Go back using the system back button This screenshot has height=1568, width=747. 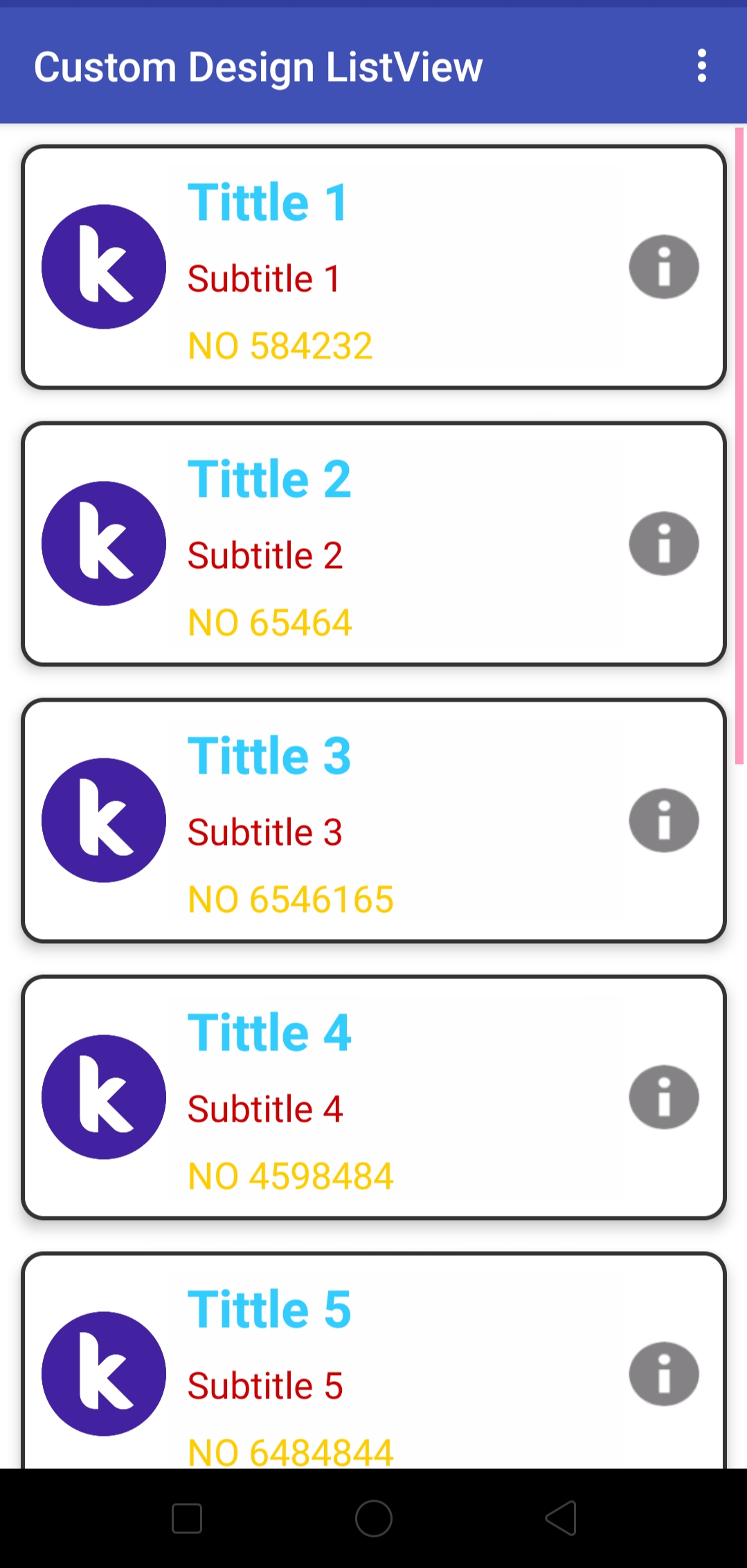(x=561, y=1518)
